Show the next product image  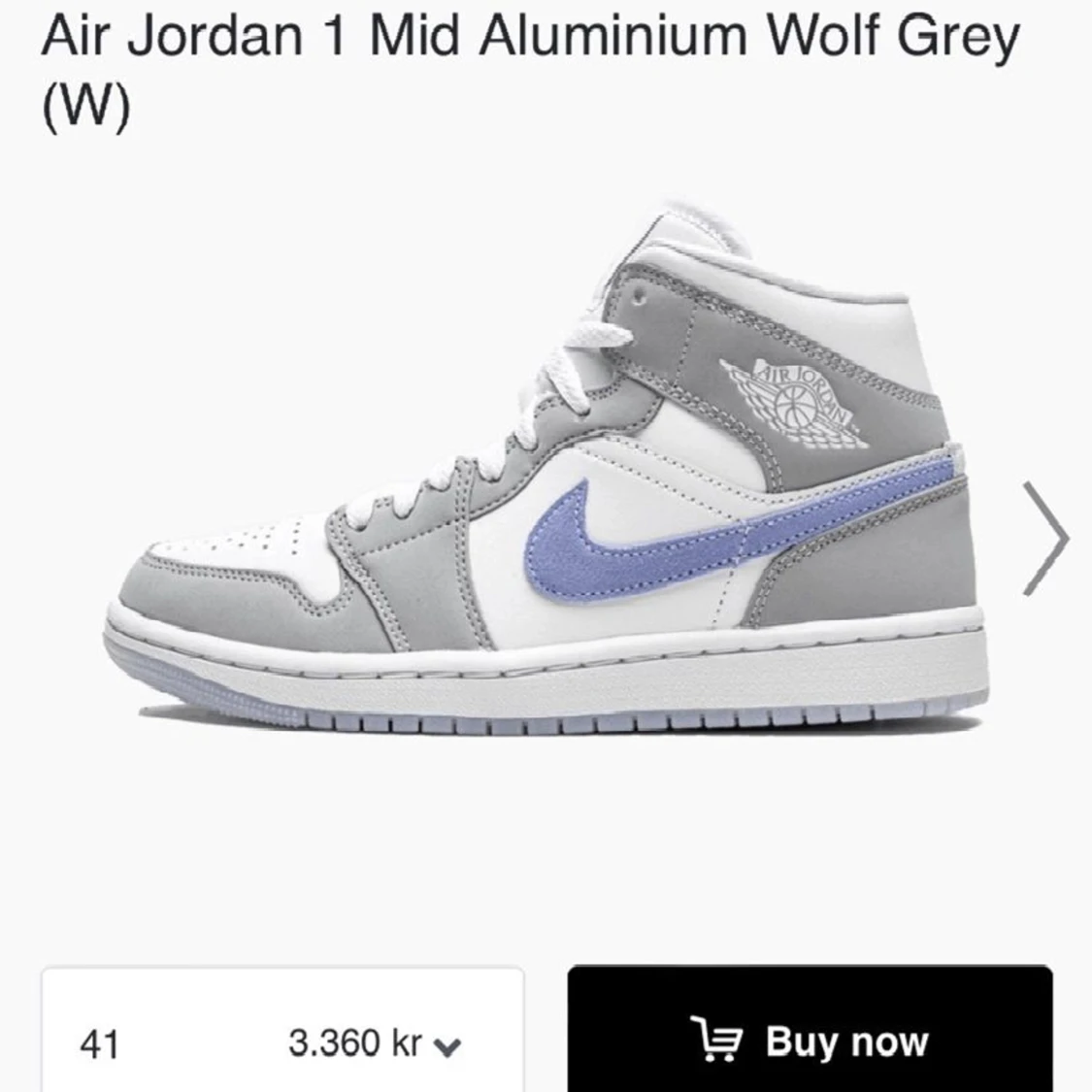pos(1045,538)
